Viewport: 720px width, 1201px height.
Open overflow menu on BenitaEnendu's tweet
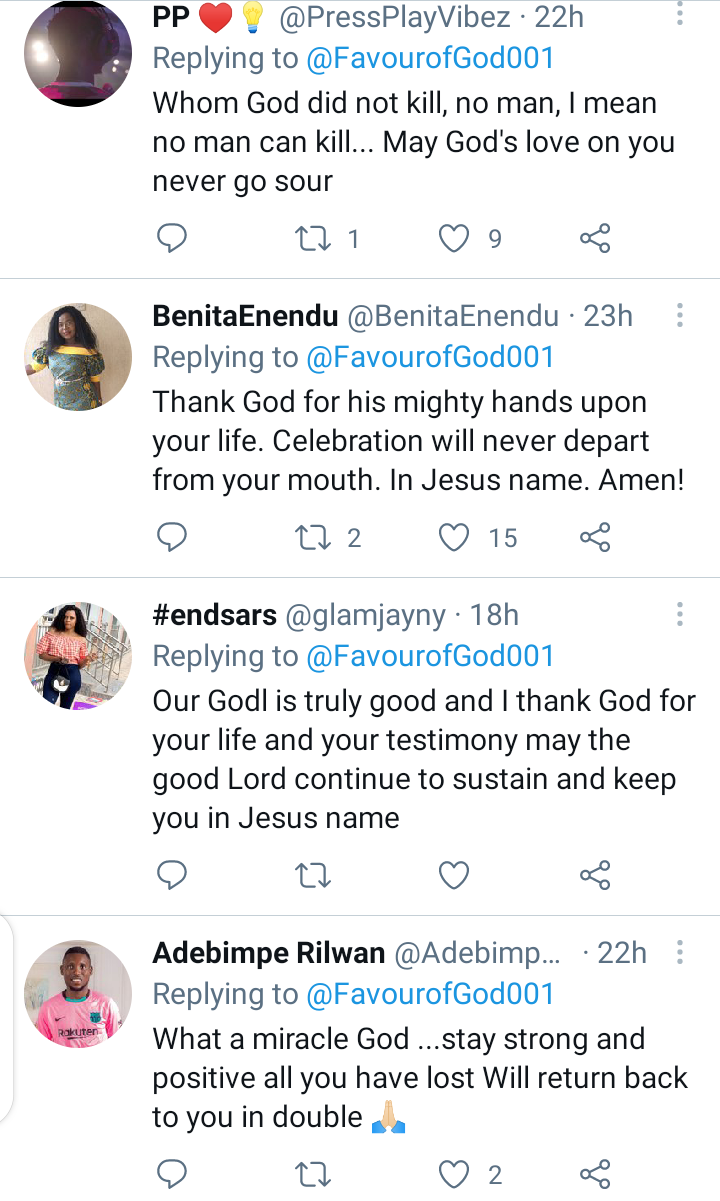click(x=680, y=317)
